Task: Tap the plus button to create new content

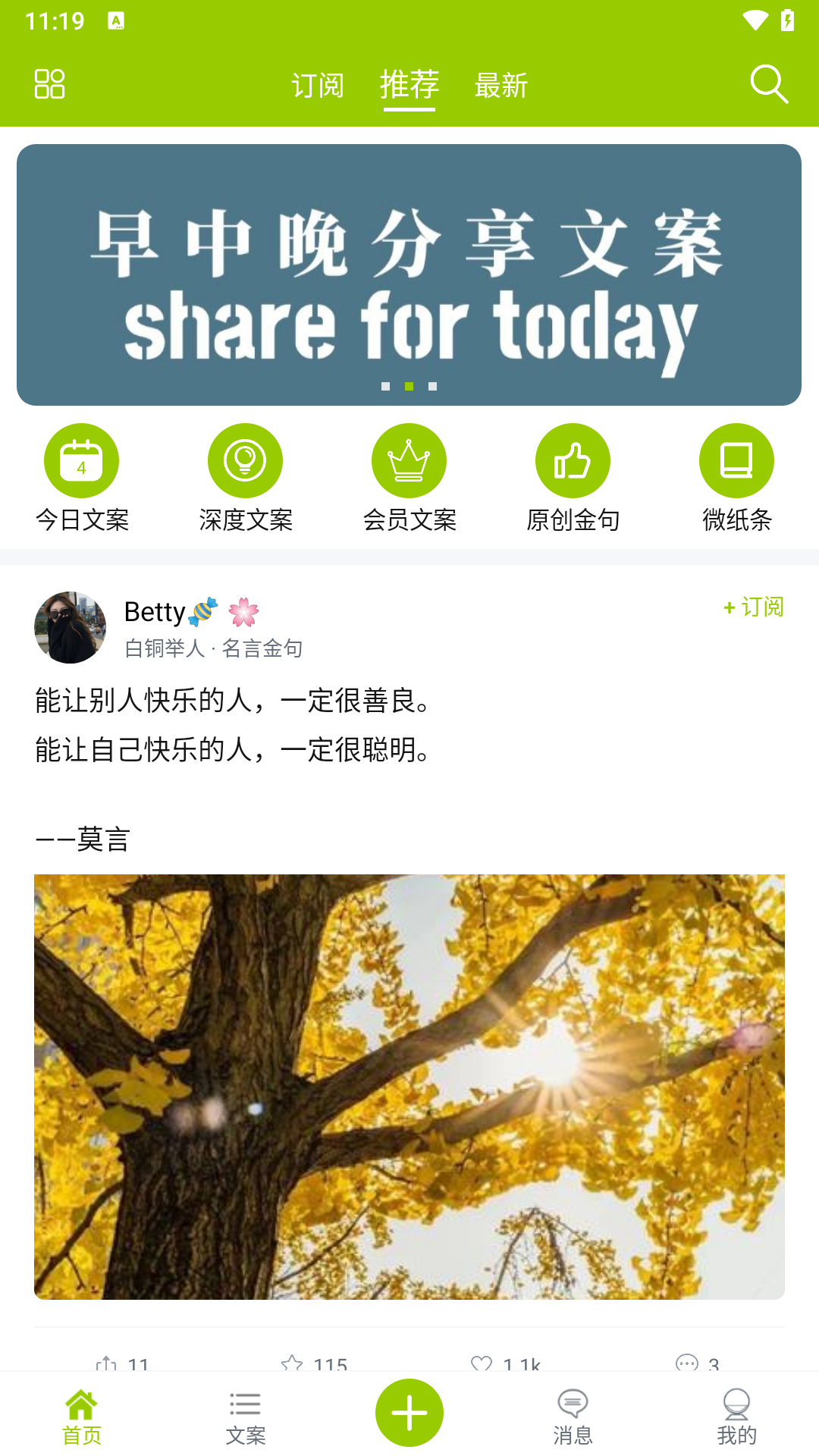Action: click(x=409, y=1412)
